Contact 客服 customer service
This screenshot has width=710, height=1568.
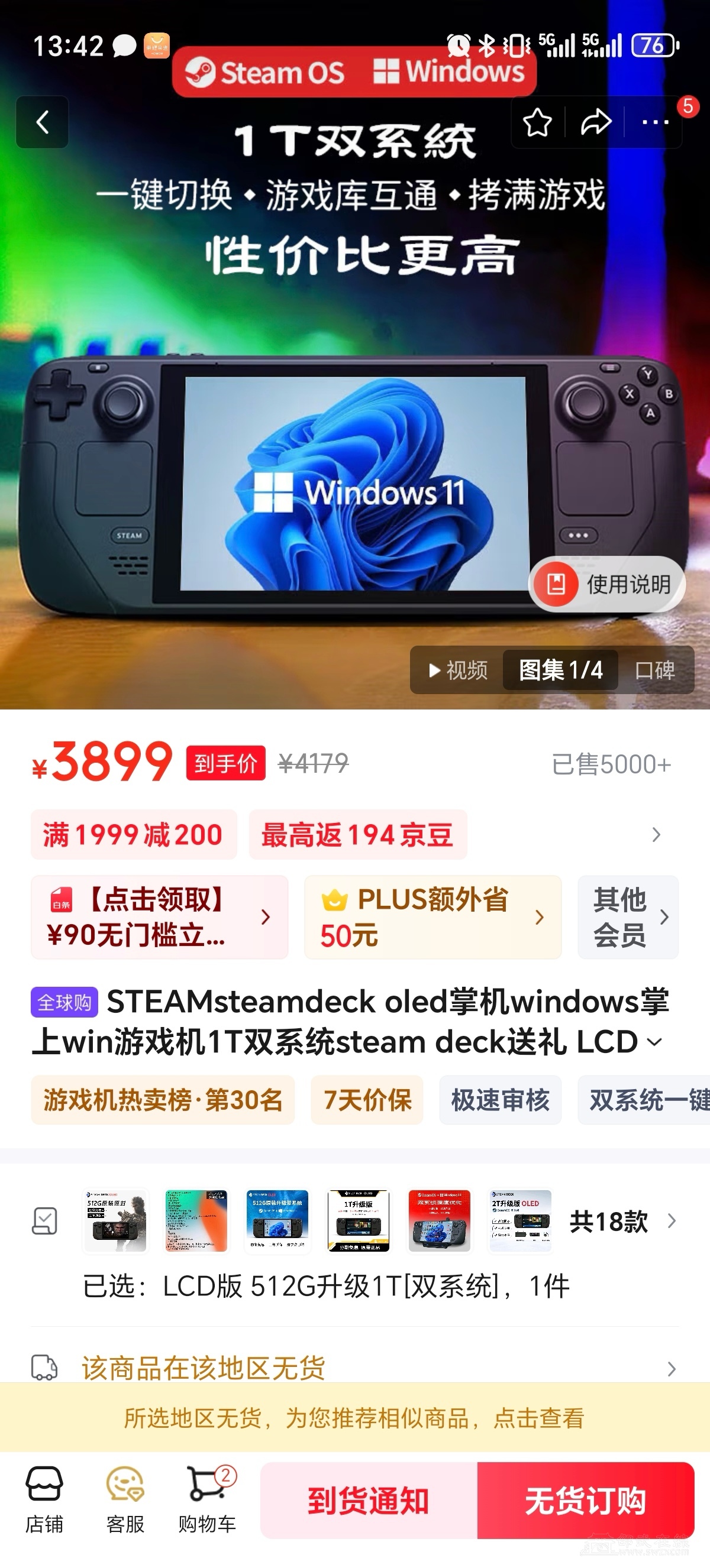pos(125,1500)
